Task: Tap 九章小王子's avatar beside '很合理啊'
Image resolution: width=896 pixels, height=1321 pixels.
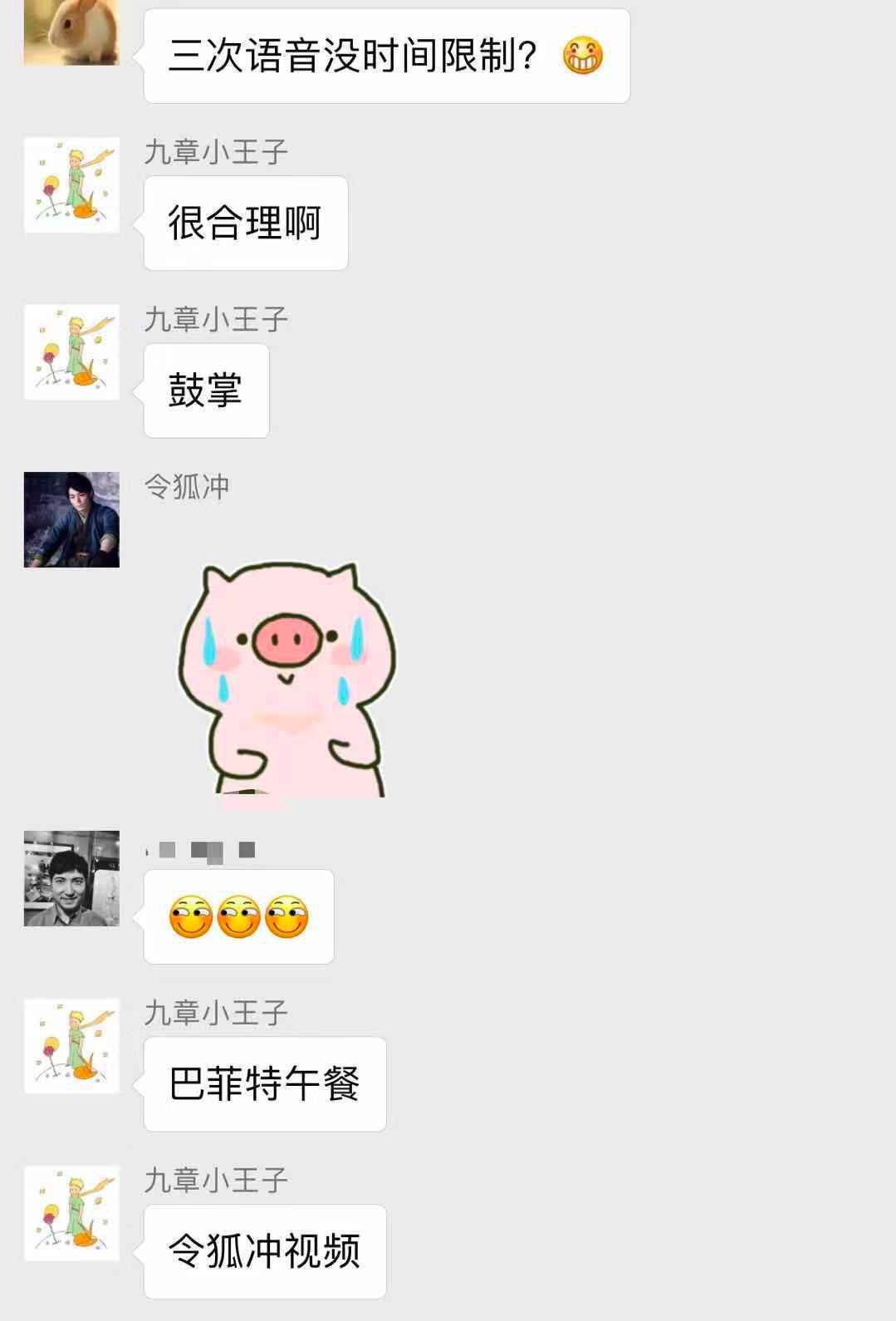Action: [x=71, y=185]
